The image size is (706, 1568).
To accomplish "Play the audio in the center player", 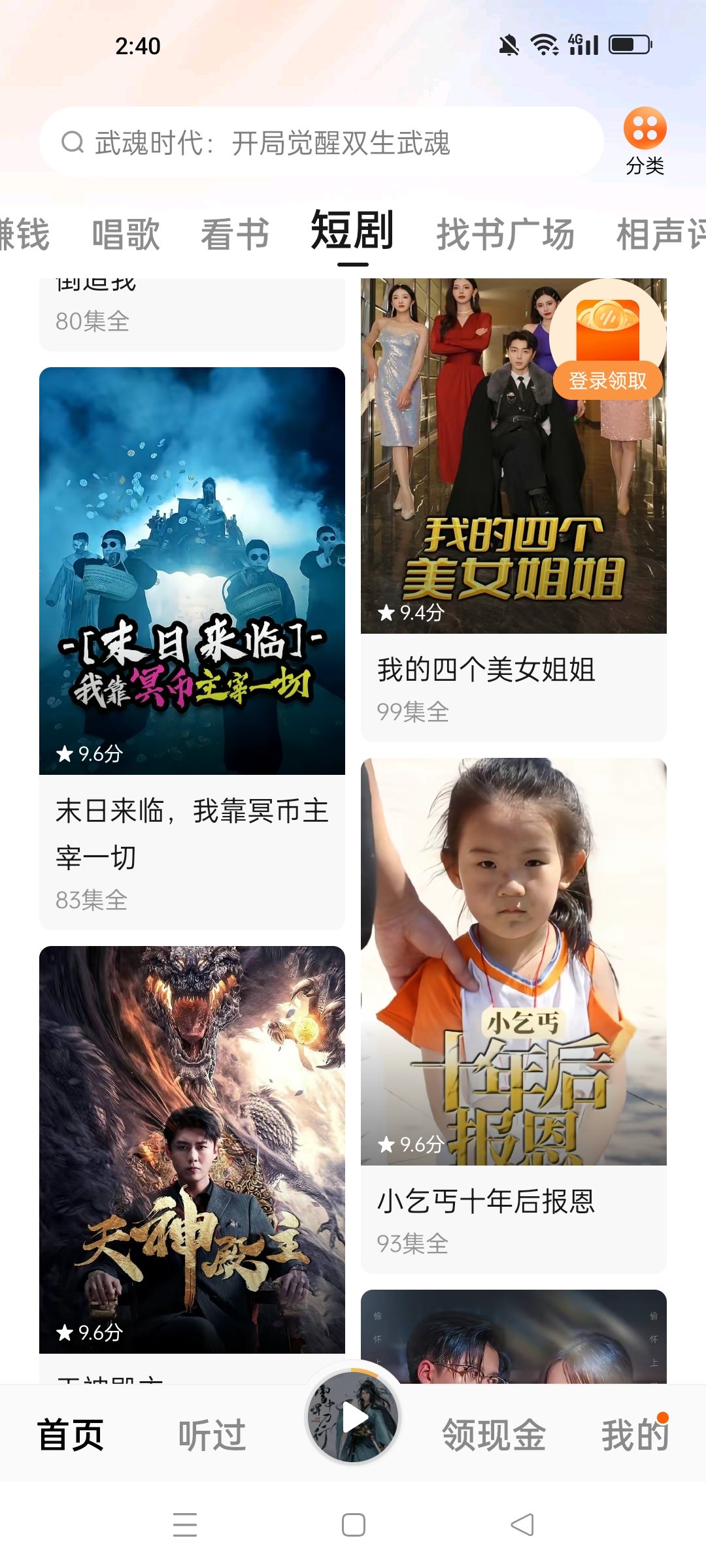I will click(353, 1418).
